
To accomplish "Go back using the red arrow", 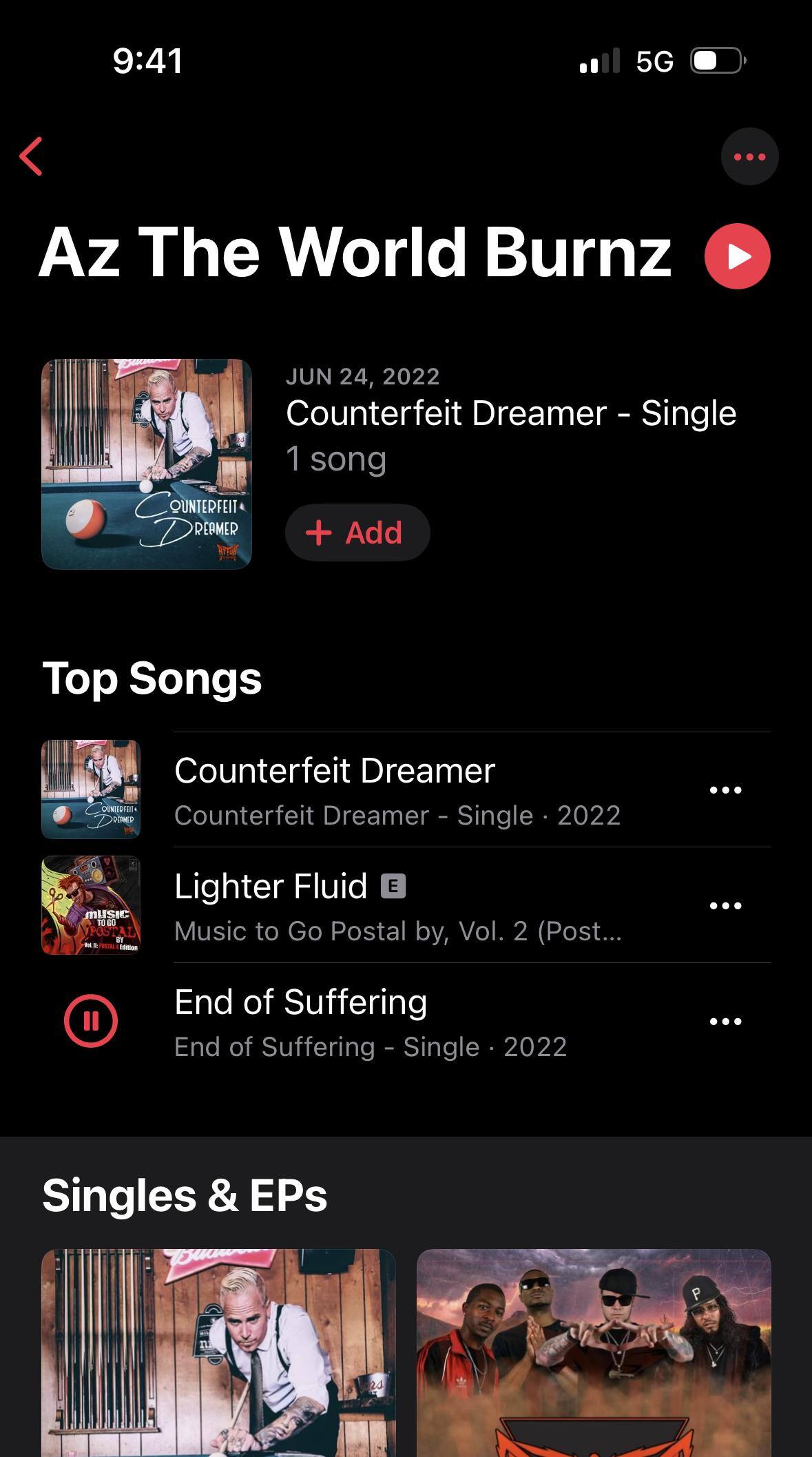I will click(x=31, y=156).
